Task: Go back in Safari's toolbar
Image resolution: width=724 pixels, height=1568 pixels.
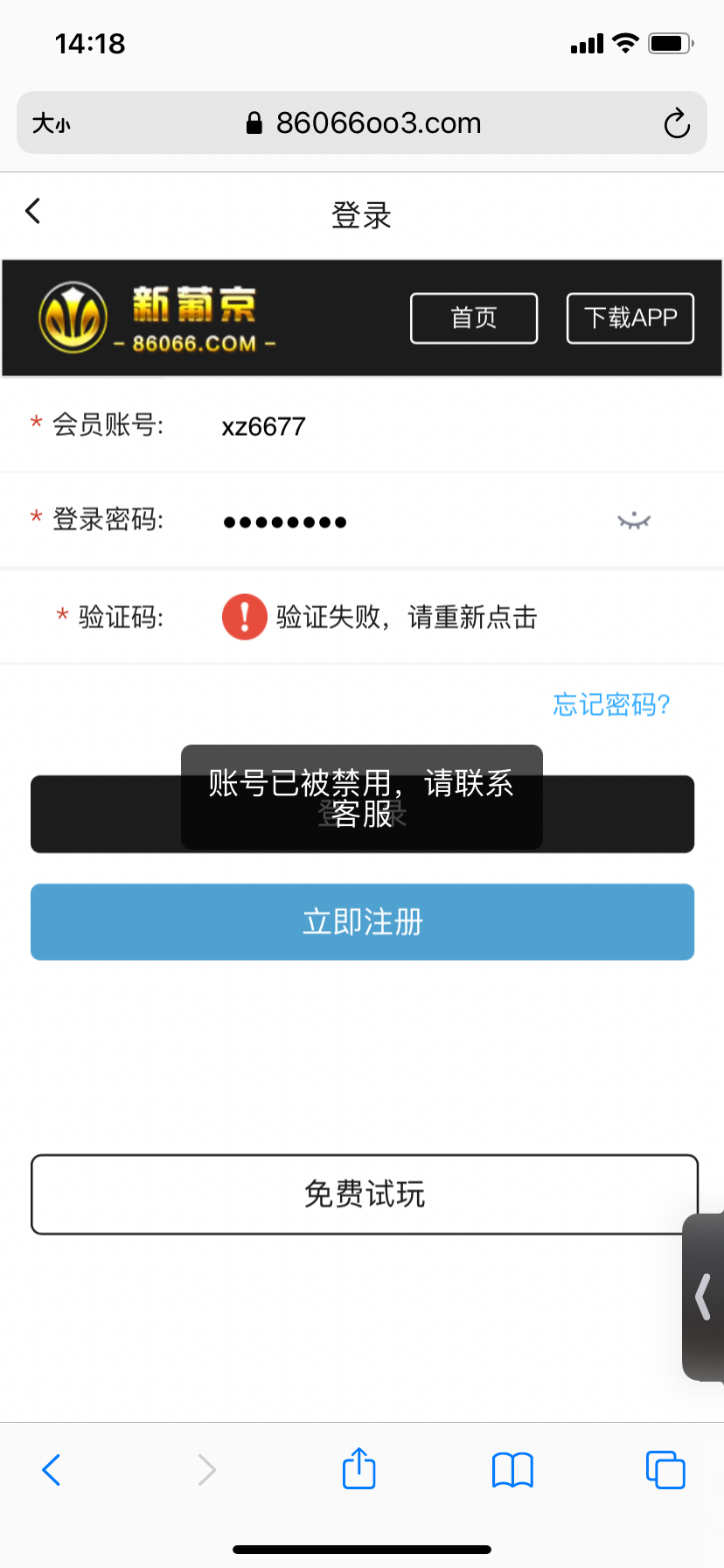Action: pos(52,1470)
